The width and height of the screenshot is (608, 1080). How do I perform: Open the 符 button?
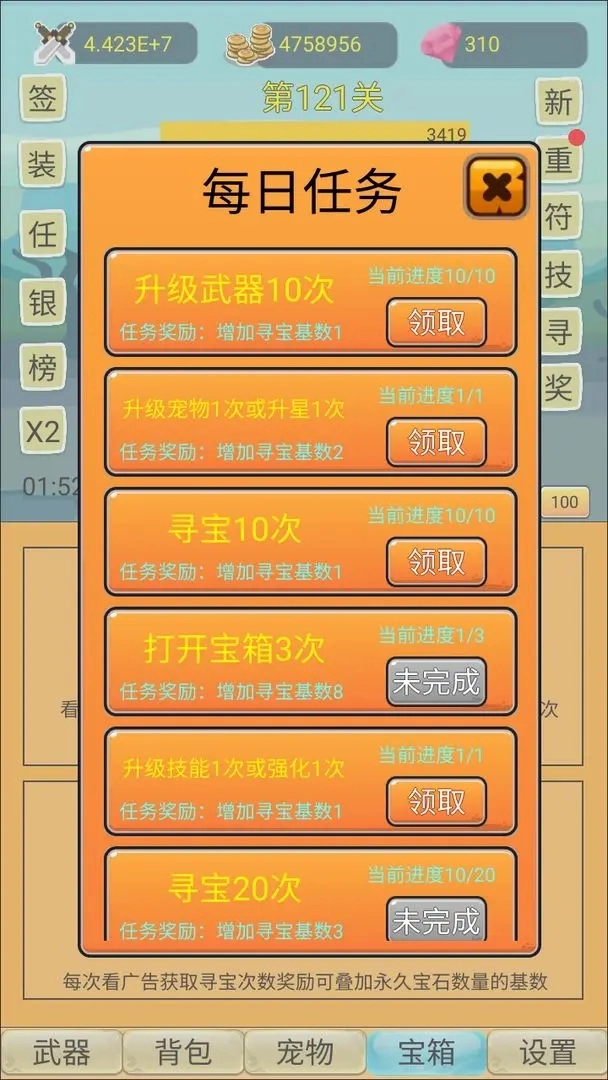coord(558,216)
